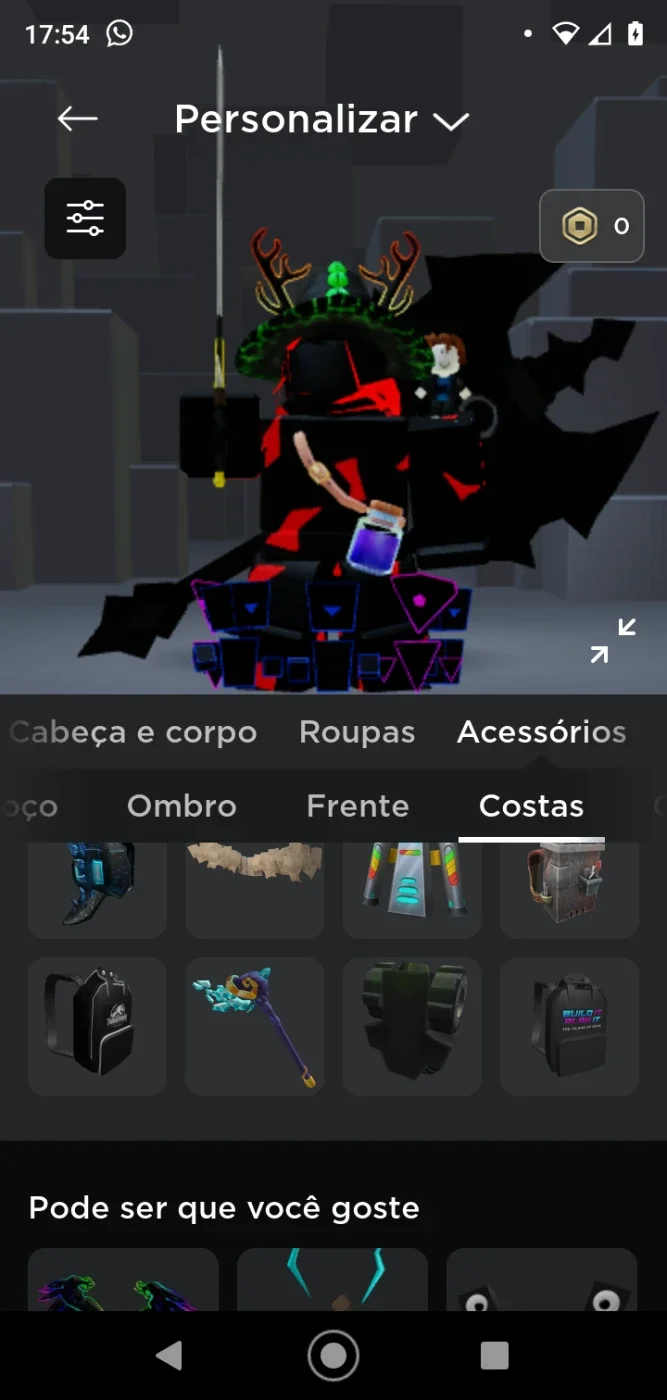Equip the beige feathered scarf accessory
This screenshot has height=1400, width=667.
(x=255, y=889)
